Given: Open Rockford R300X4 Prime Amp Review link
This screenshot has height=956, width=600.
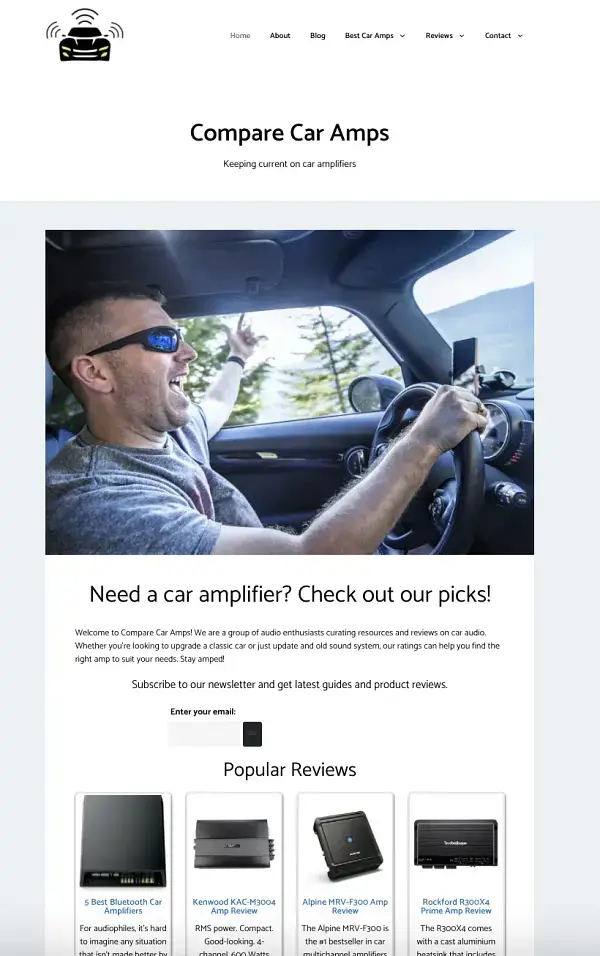Looking at the screenshot, I should click(456, 906).
